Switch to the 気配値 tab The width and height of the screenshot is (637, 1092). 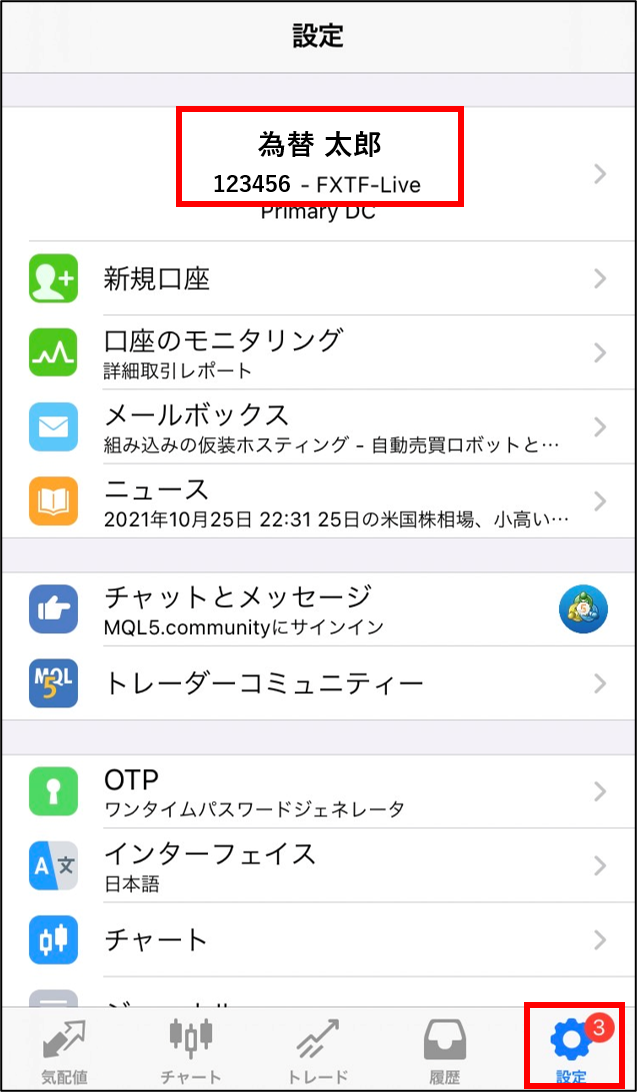point(64,1050)
